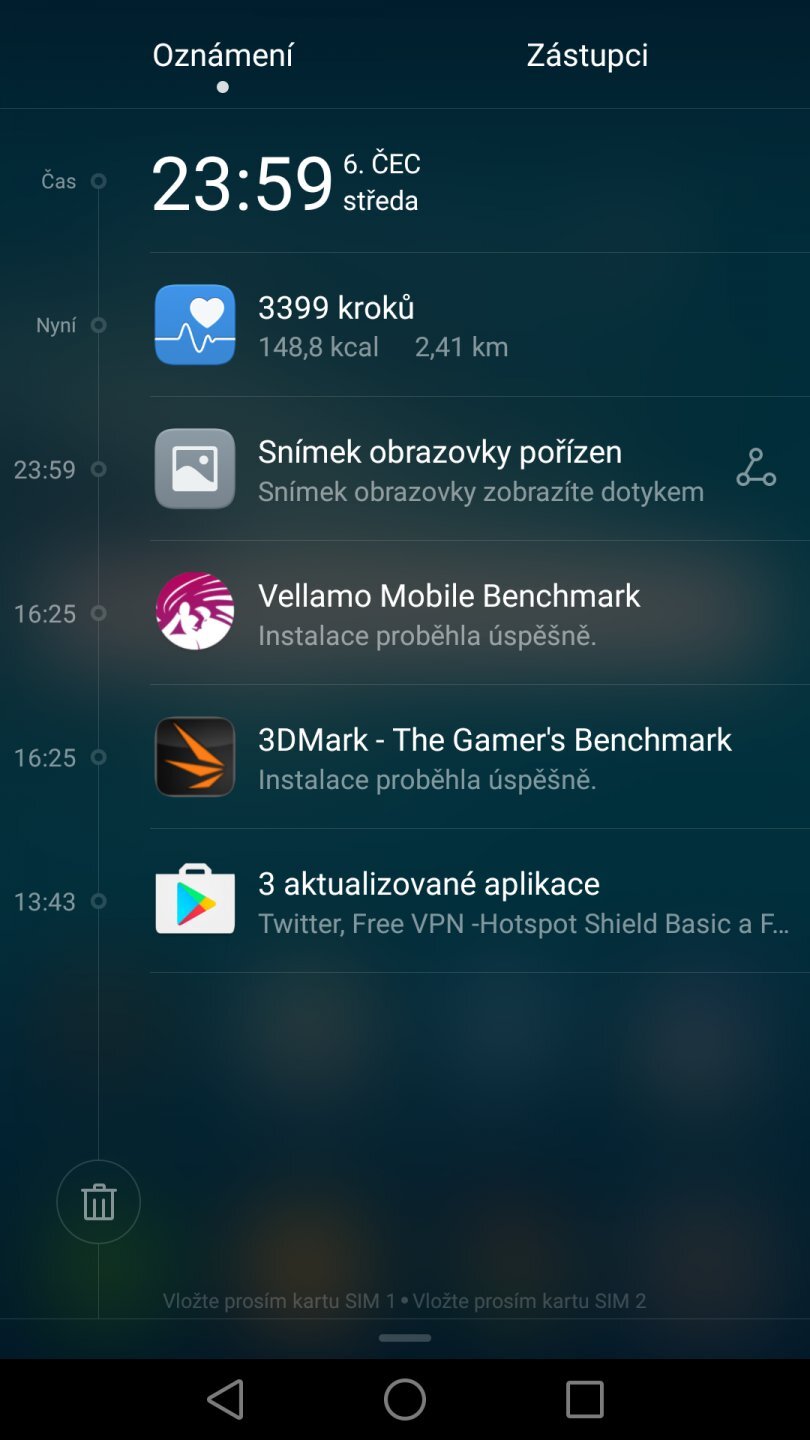Share the captured screenshot
810x1440 pixels.
click(x=756, y=468)
